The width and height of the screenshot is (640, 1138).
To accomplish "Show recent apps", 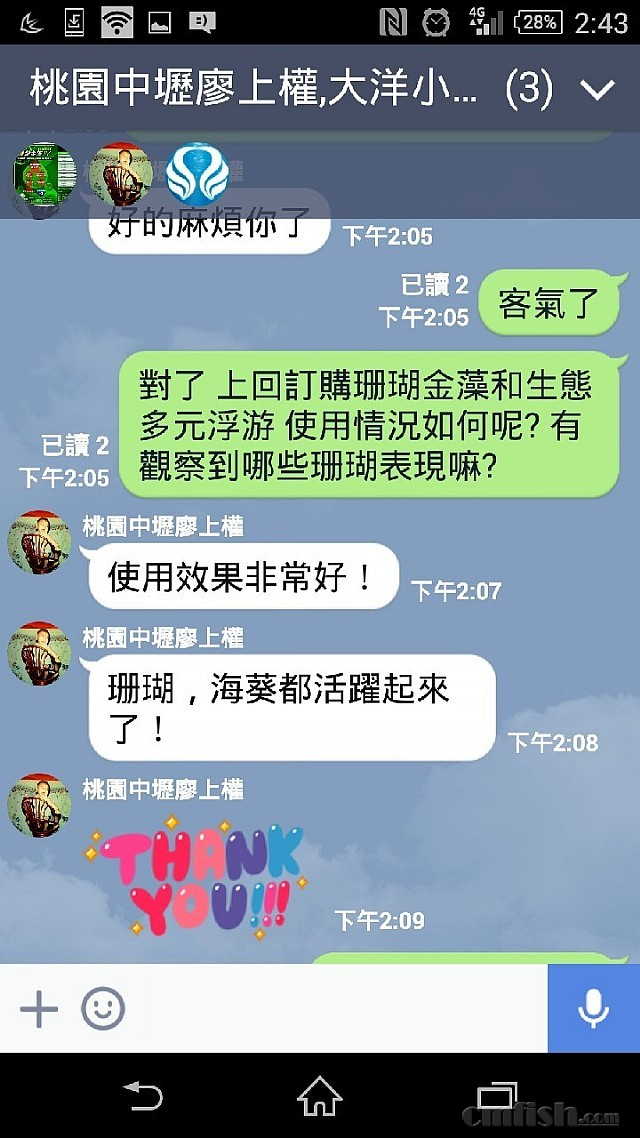I will coord(497,1096).
